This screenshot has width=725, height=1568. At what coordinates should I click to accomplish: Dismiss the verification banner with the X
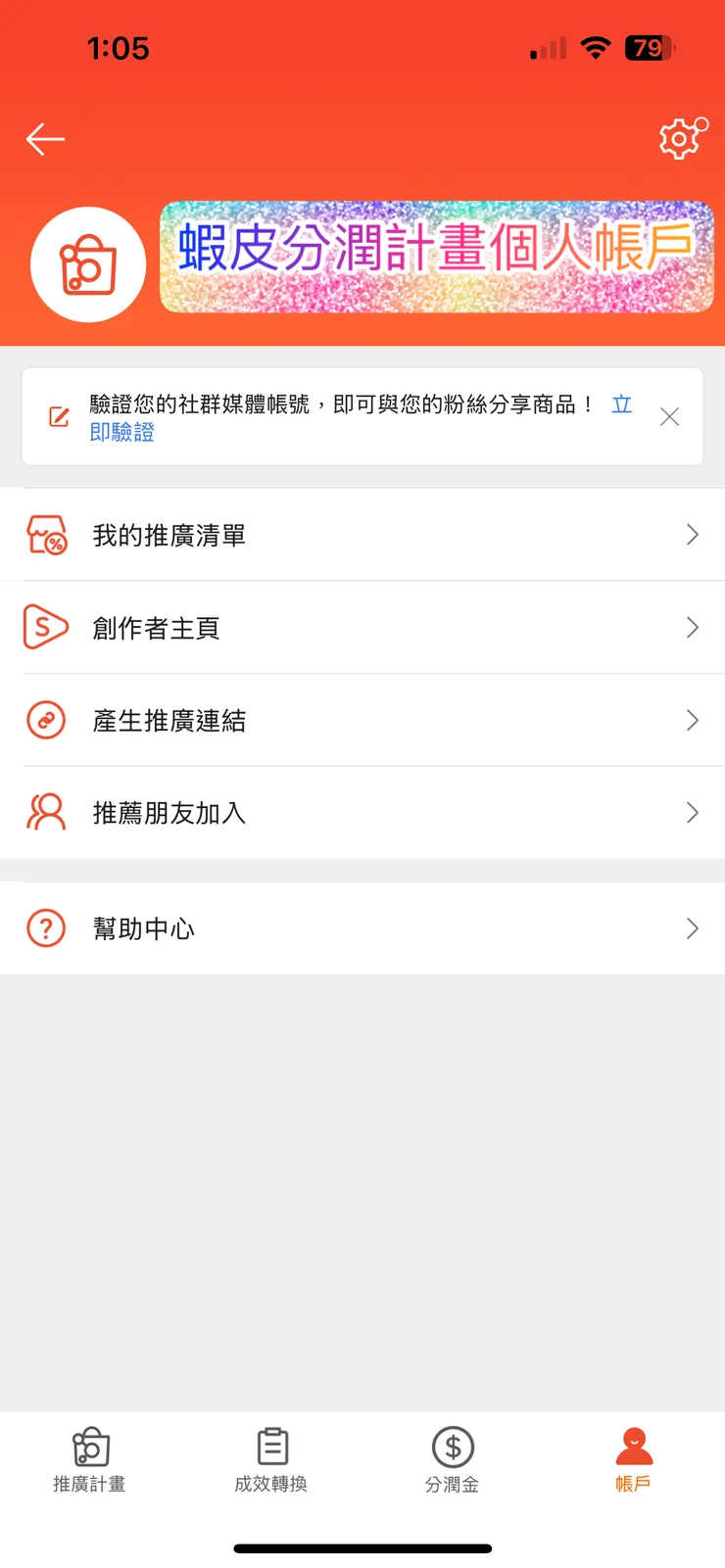[669, 415]
